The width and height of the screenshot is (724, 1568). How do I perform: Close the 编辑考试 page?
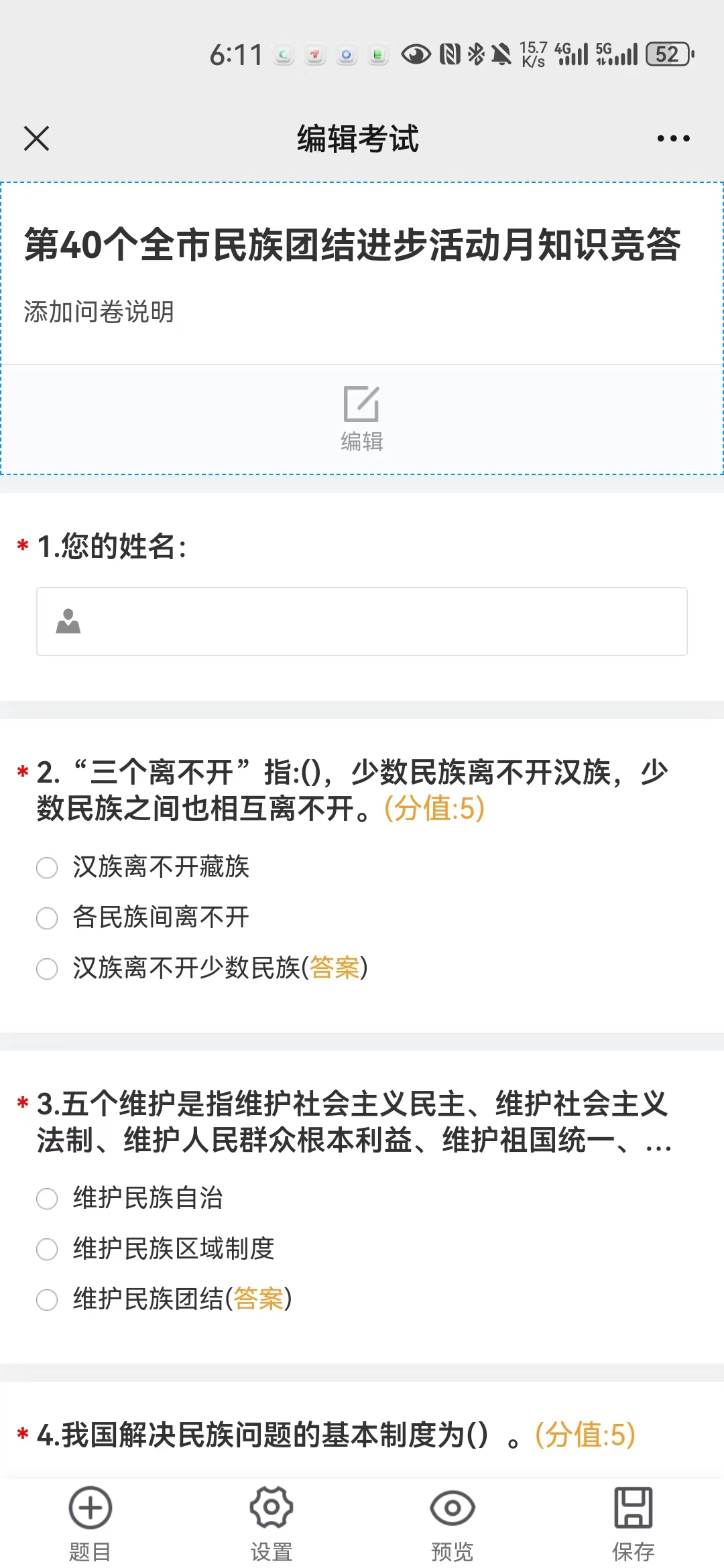tap(36, 139)
